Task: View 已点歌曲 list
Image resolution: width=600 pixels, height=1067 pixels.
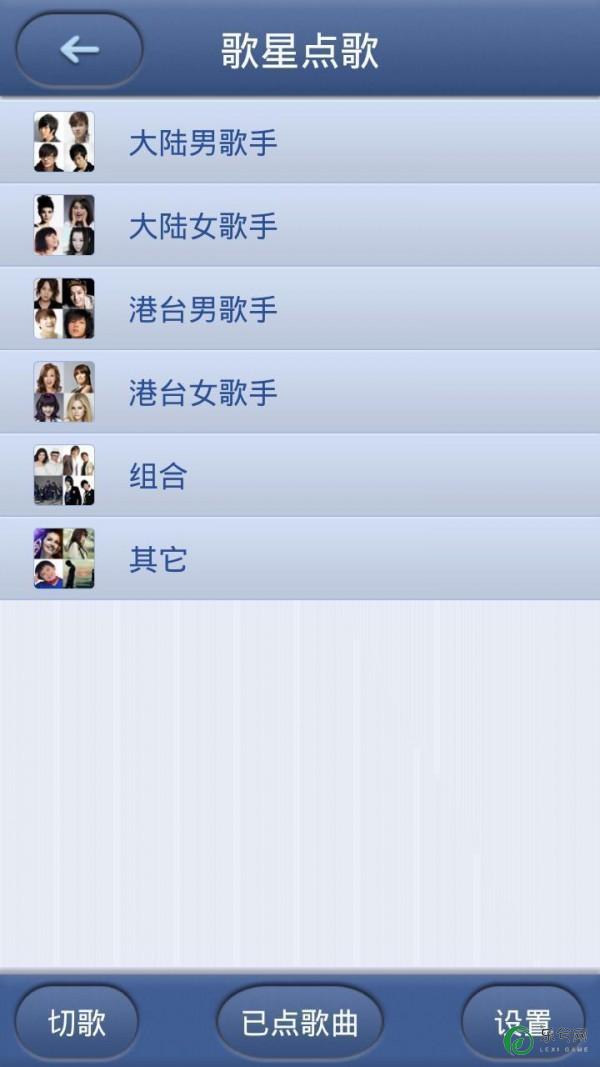Action: click(x=299, y=1022)
